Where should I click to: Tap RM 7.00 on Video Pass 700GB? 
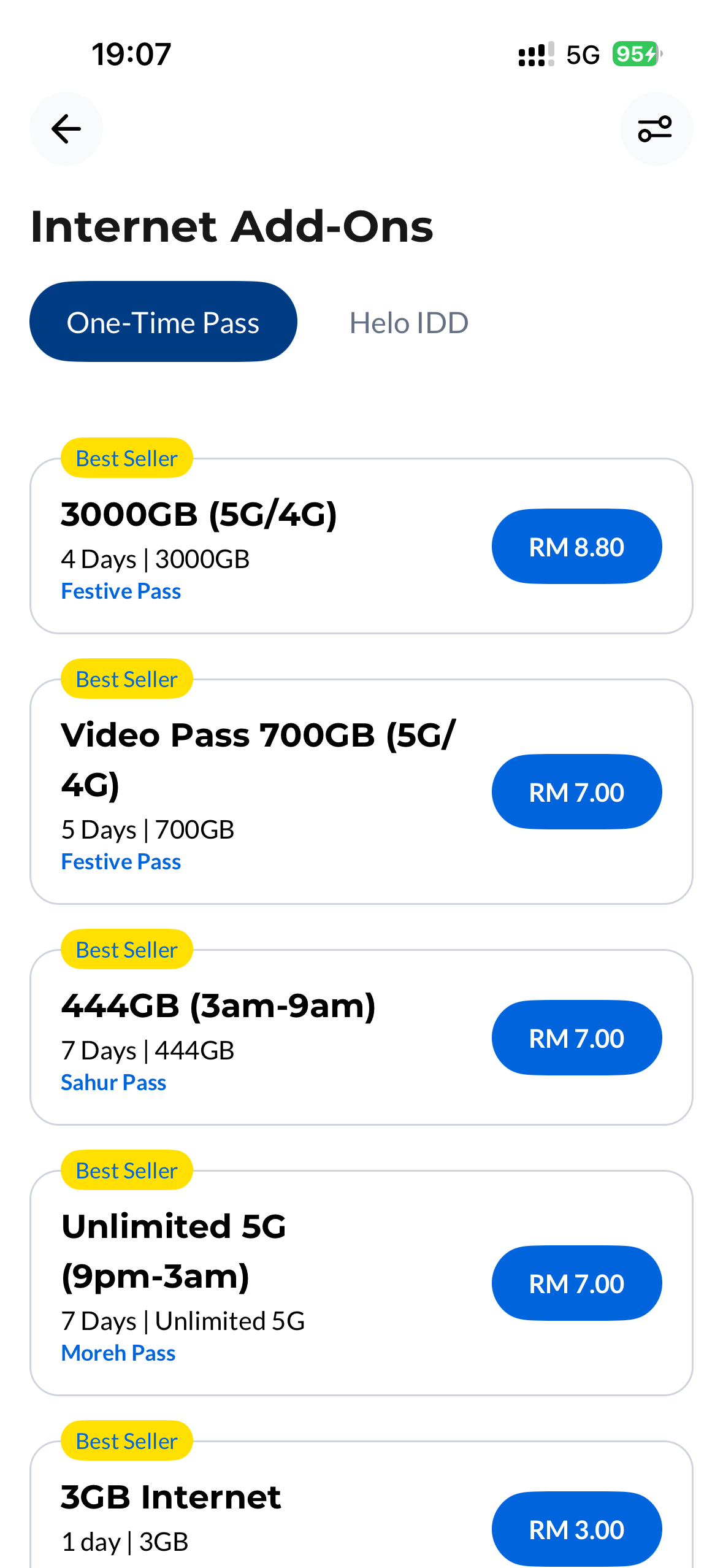point(576,792)
